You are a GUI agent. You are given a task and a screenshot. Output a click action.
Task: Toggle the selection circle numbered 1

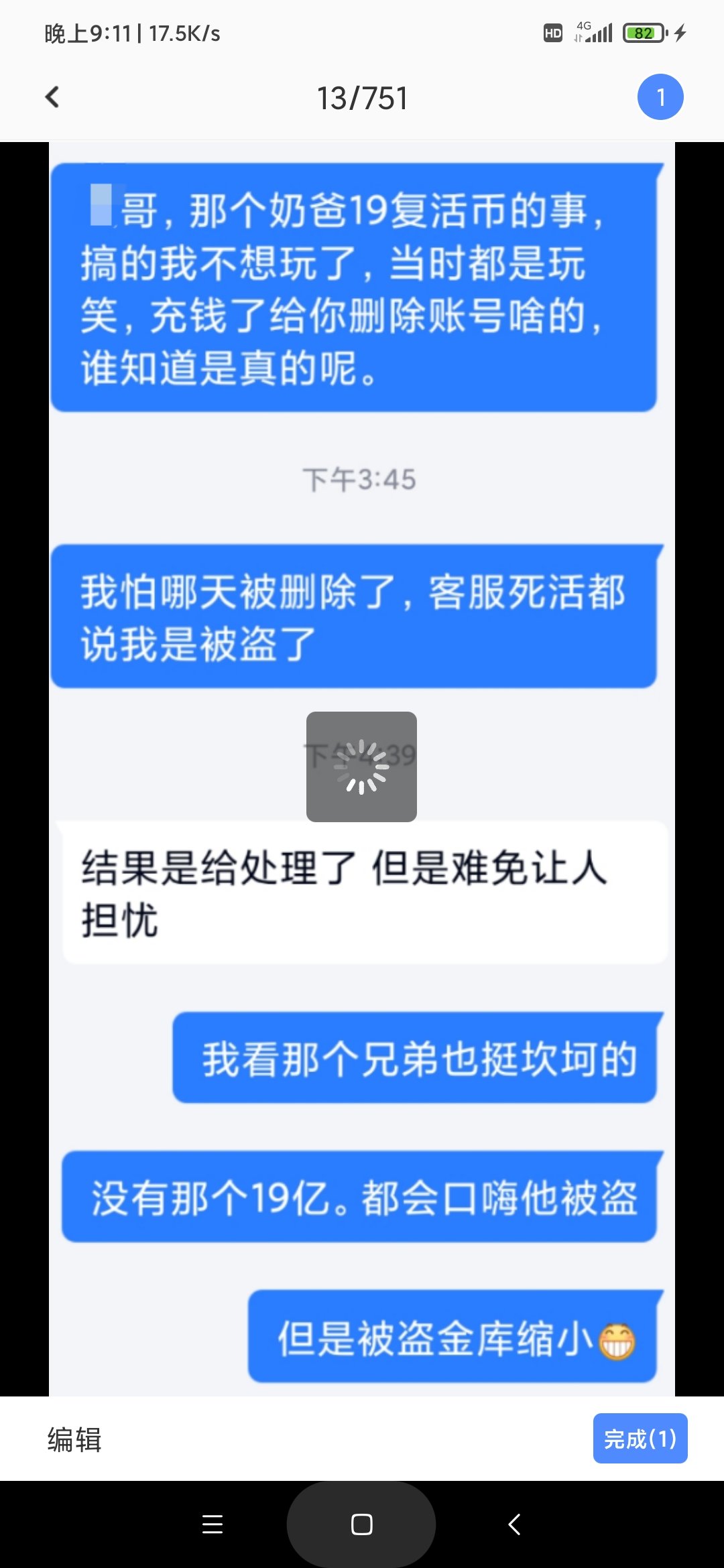(x=660, y=97)
